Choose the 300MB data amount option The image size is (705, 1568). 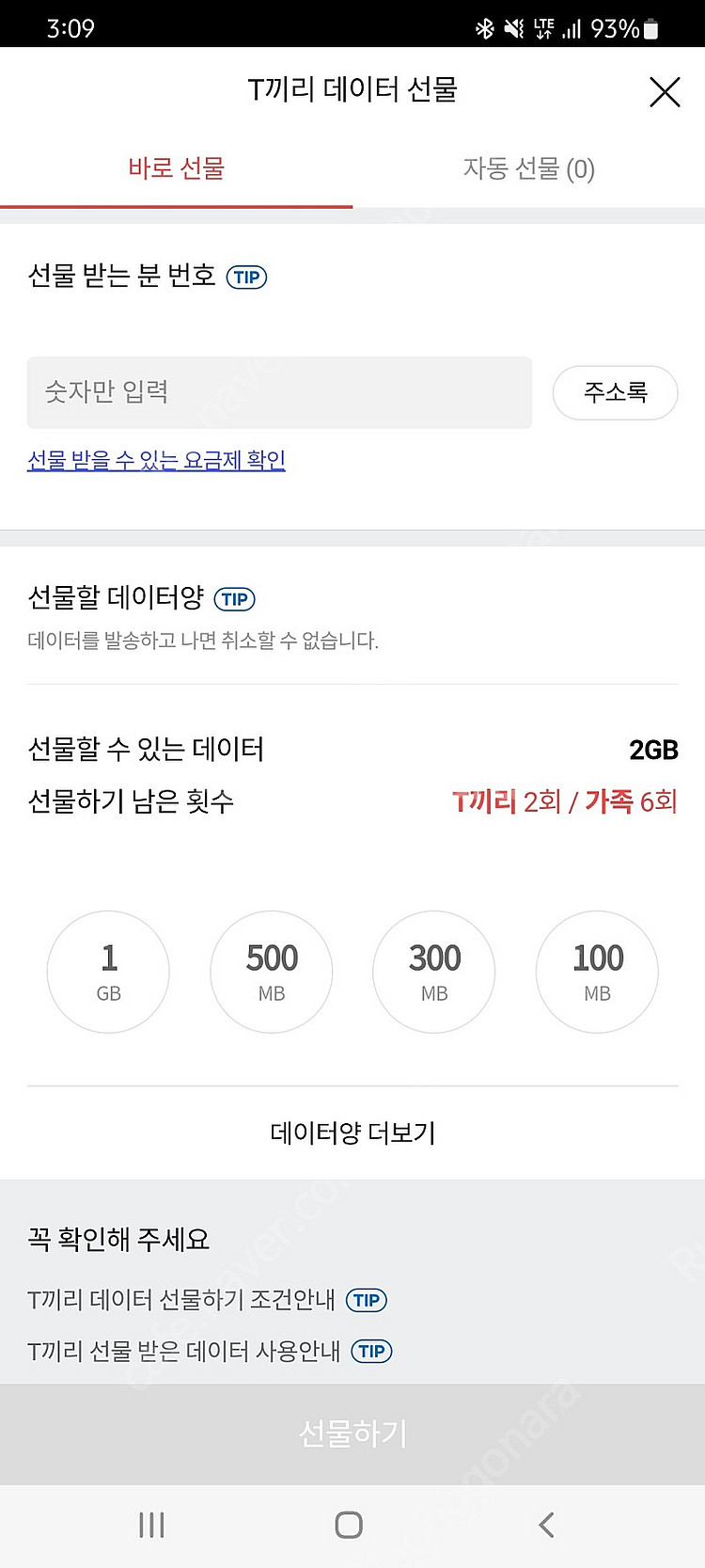[433, 972]
